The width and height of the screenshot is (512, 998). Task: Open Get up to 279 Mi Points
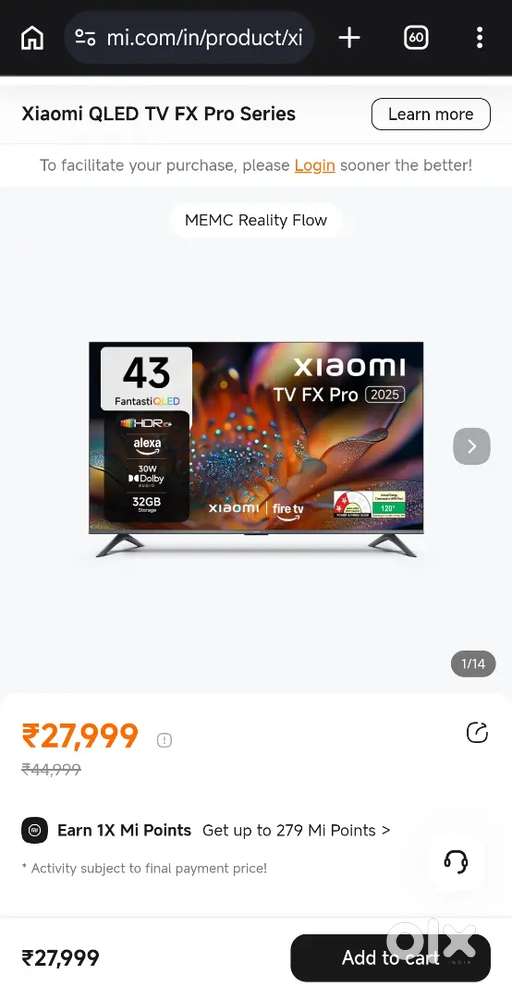pyautogui.click(x=296, y=831)
